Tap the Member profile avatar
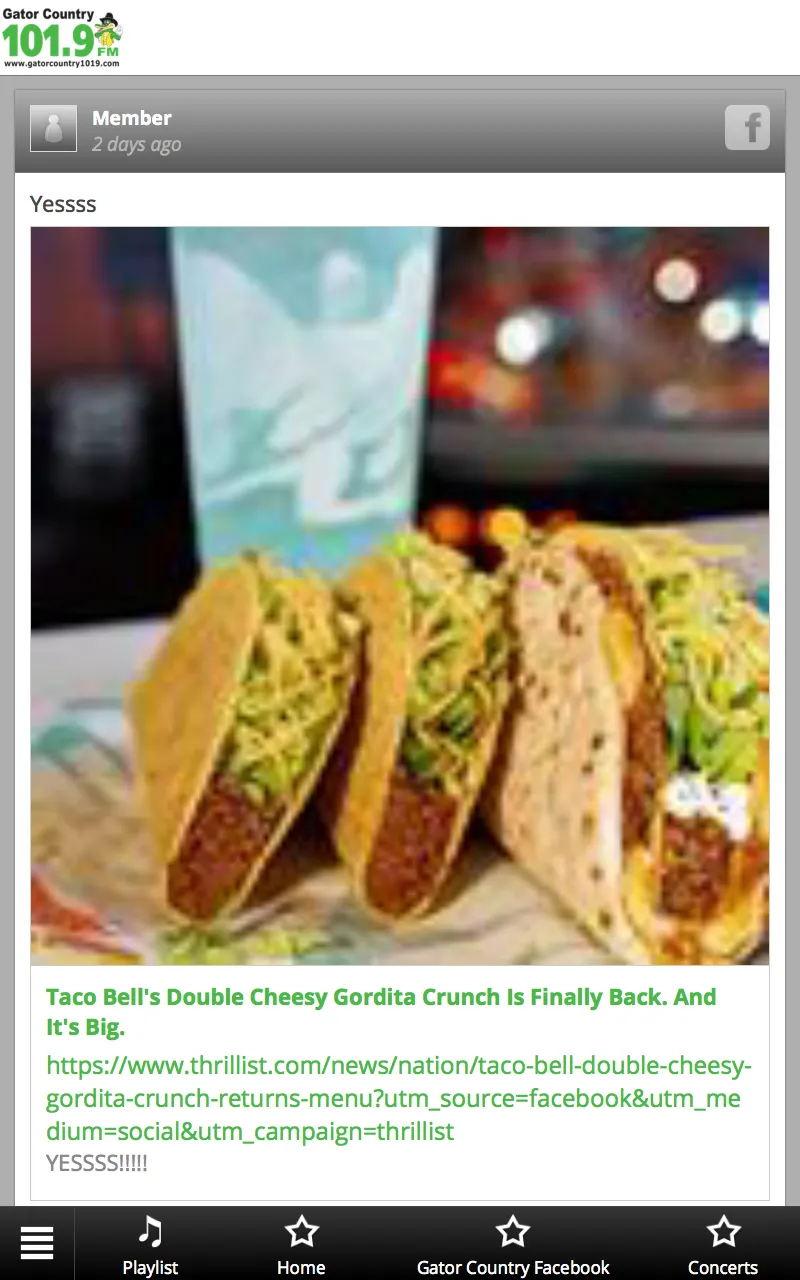 [x=53, y=129]
